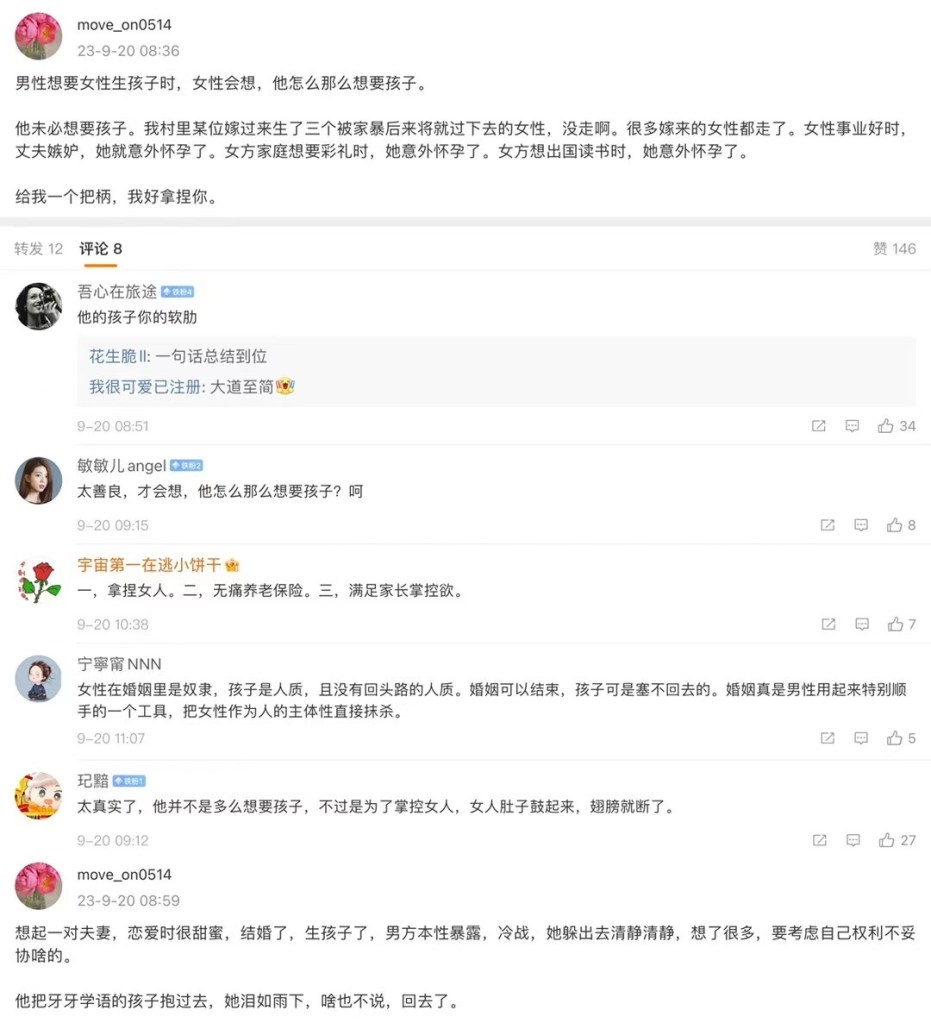
Task: Open the 赞 146 likes list
Action: (894, 248)
